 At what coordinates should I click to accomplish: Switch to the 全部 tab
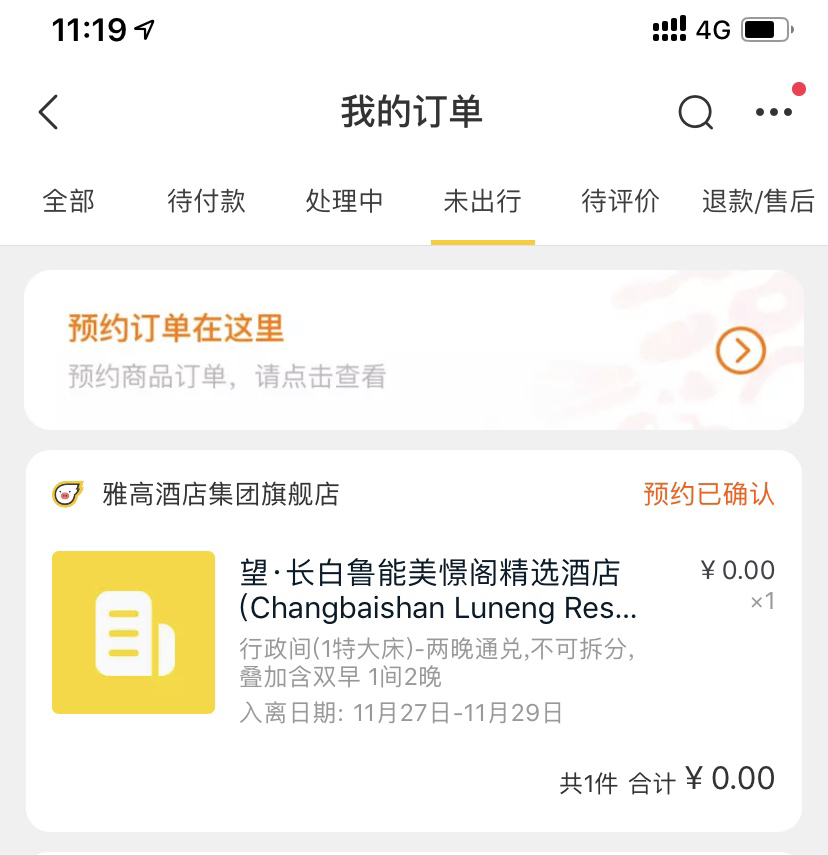point(69,201)
